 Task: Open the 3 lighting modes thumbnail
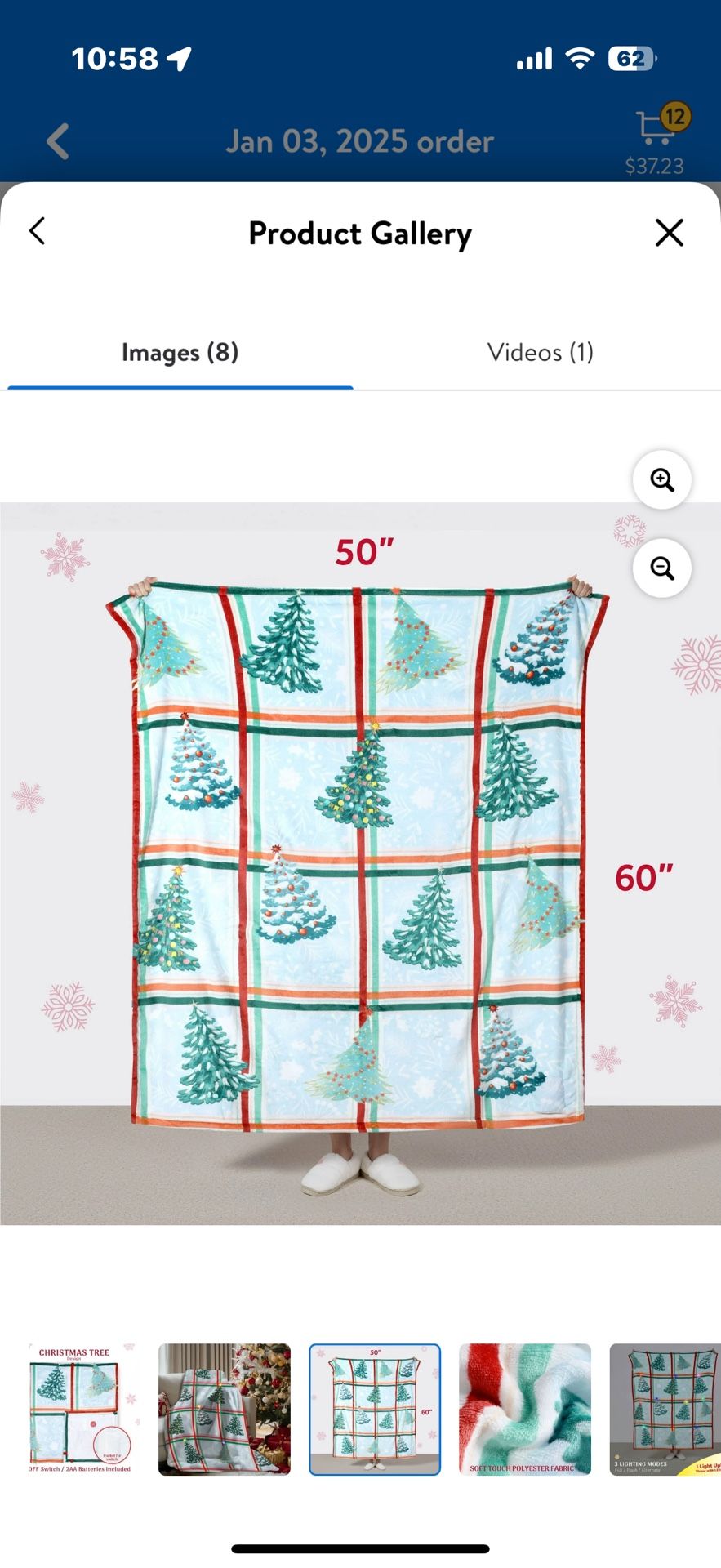[665, 1409]
